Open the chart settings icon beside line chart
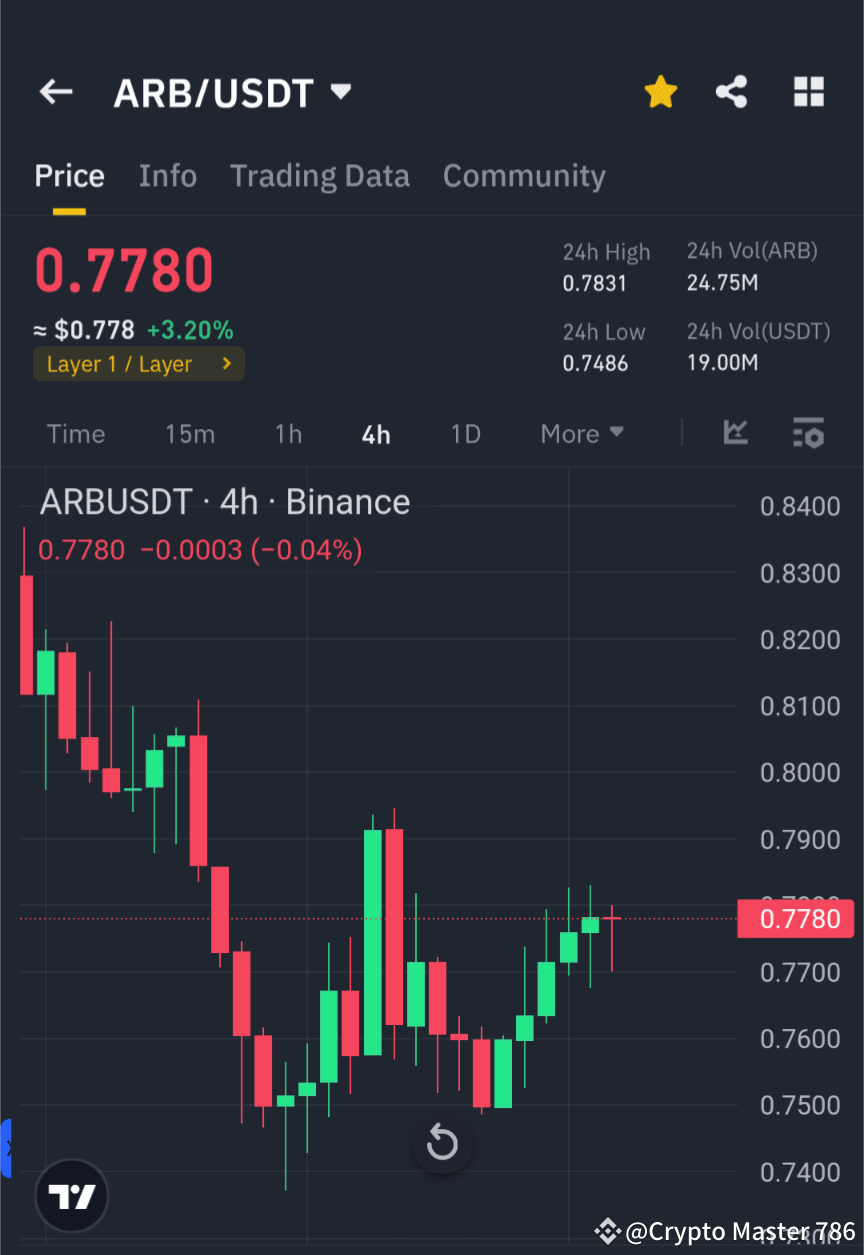Screen dimensions: 864x1255 (808, 433)
